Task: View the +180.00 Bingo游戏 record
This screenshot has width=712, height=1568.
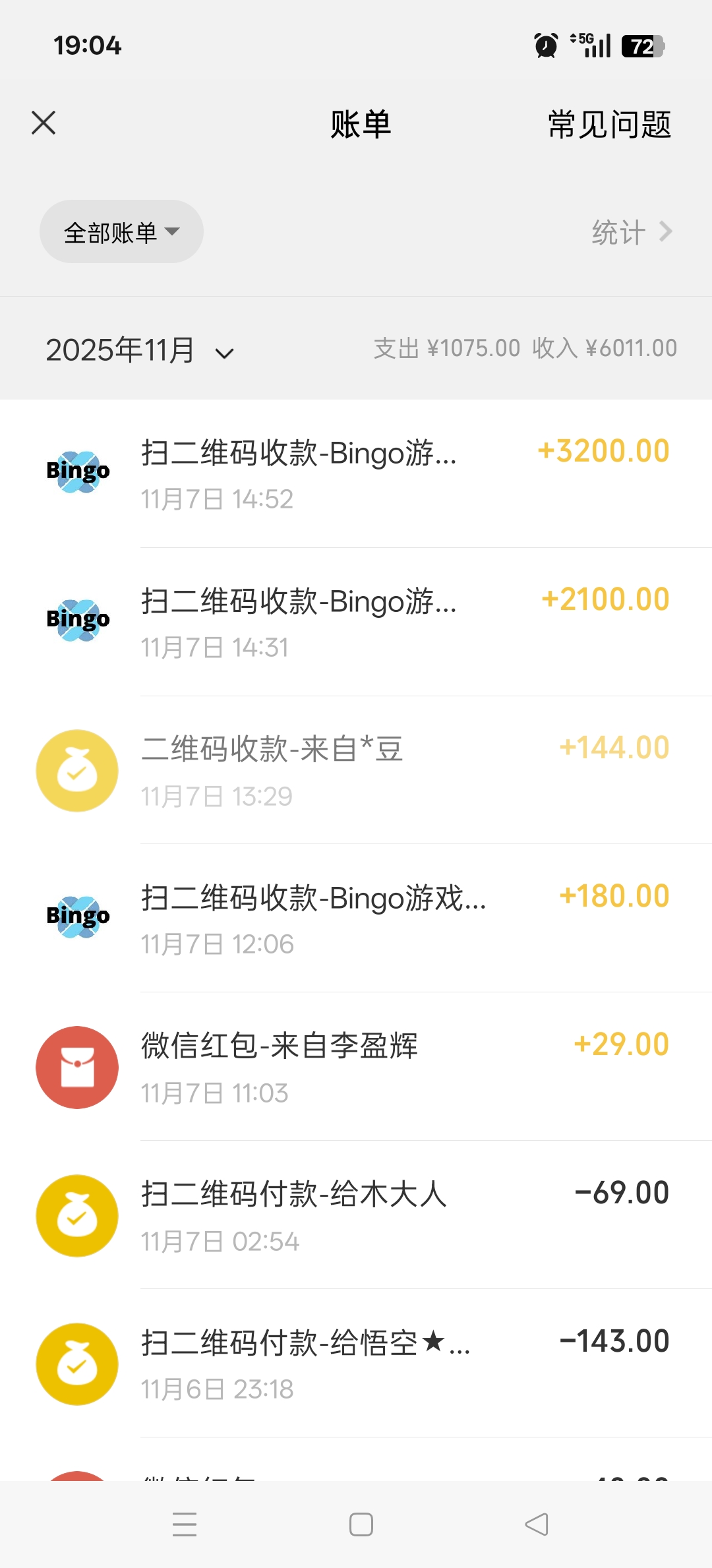Action: (x=356, y=919)
